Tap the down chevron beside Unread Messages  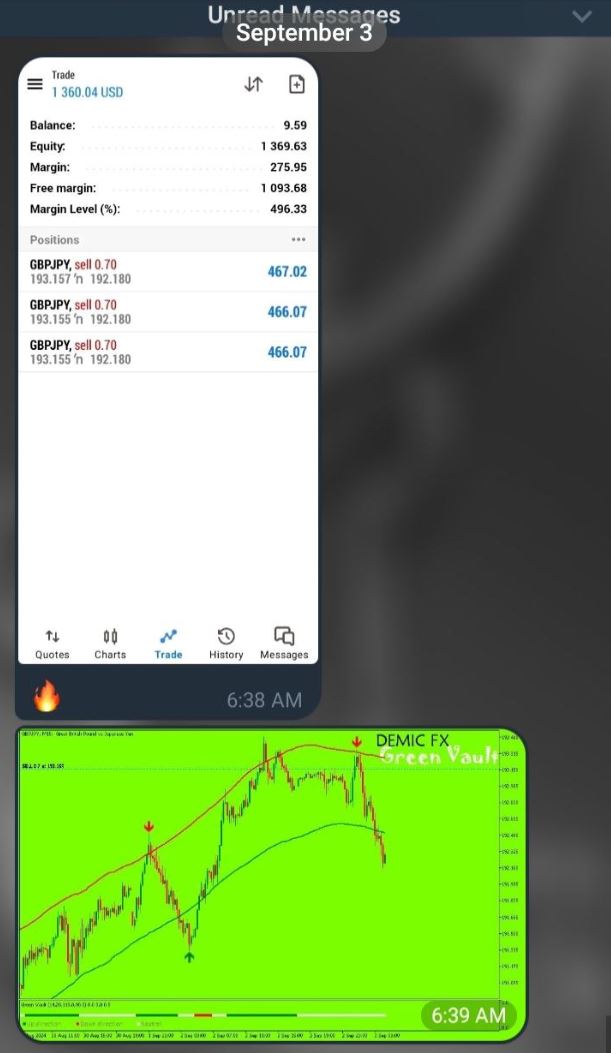click(582, 16)
